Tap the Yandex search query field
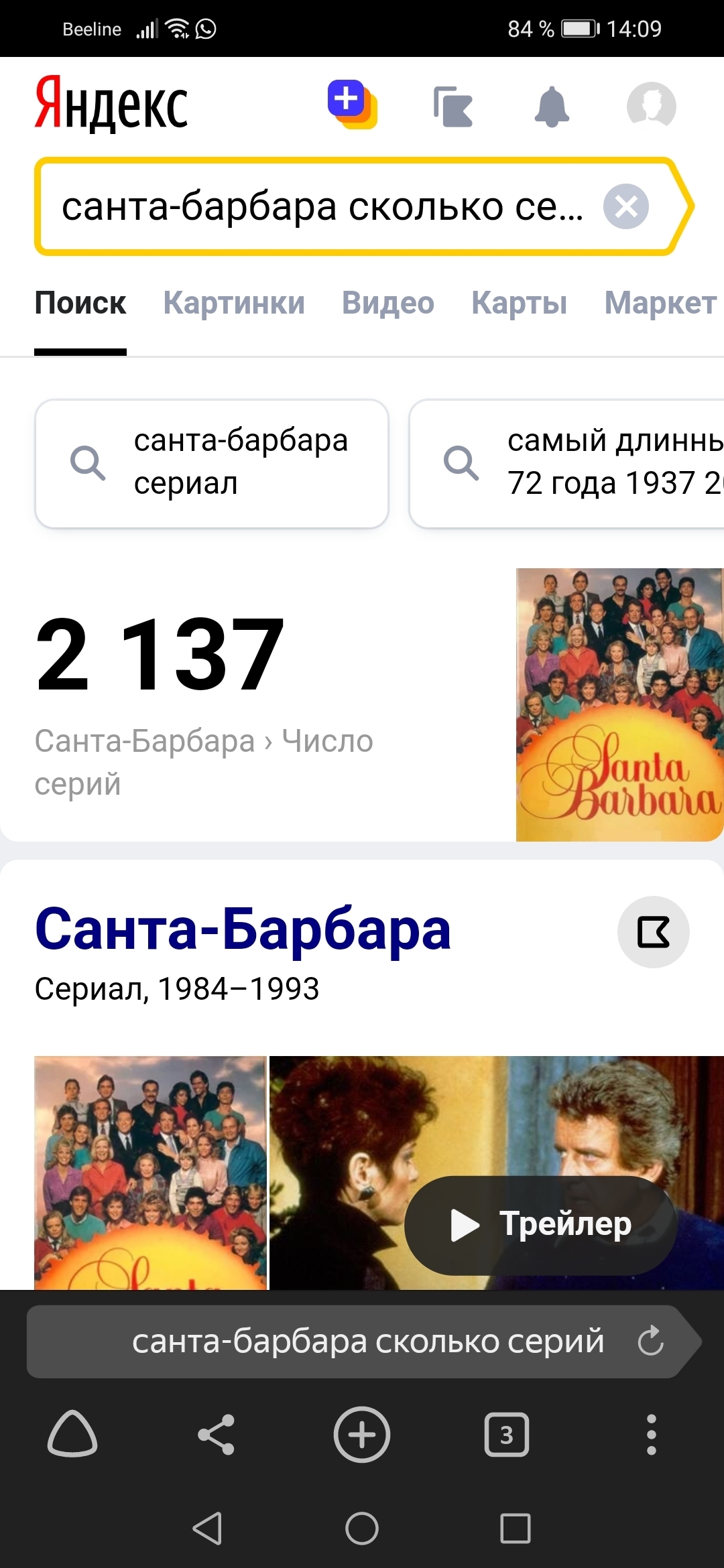The width and height of the screenshot is (724, 1568). click(x=322, y=206)
